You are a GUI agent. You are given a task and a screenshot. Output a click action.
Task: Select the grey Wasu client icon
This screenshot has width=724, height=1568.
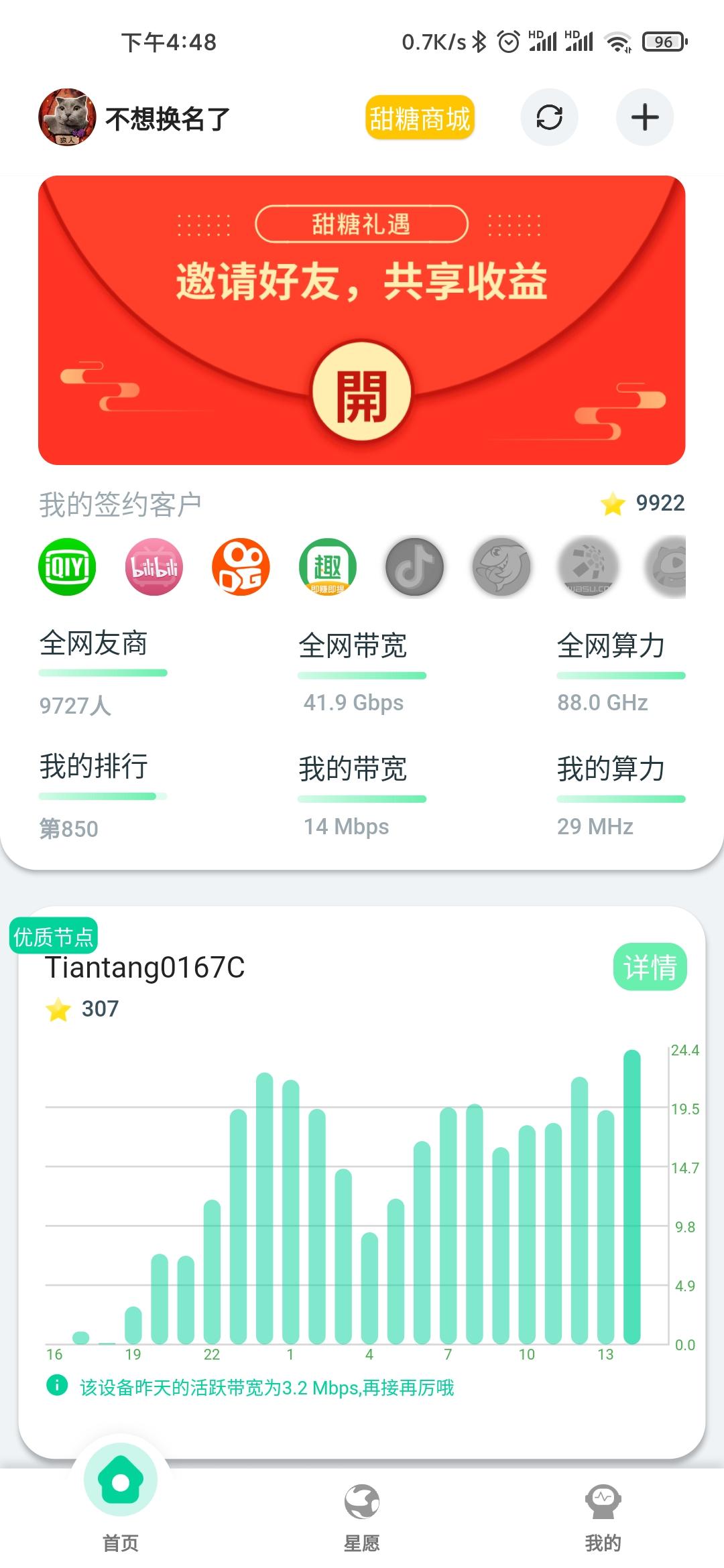coord(588,566)
